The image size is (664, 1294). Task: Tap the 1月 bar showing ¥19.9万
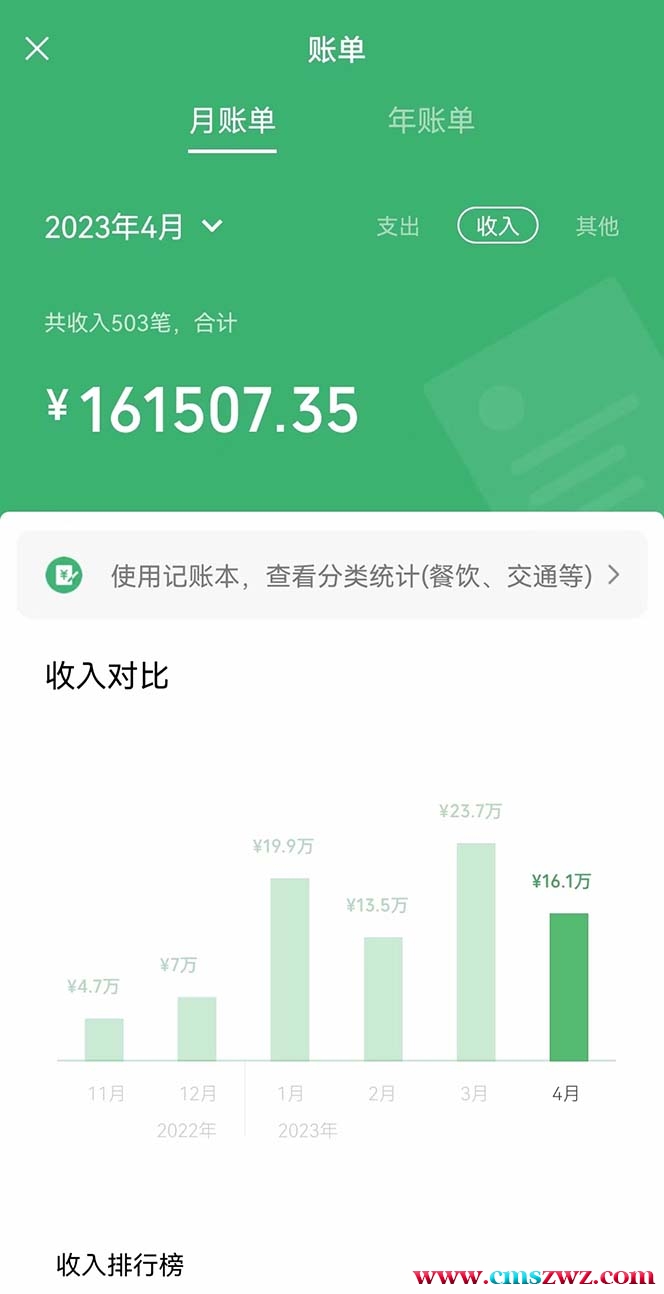[x=290, y=969]
